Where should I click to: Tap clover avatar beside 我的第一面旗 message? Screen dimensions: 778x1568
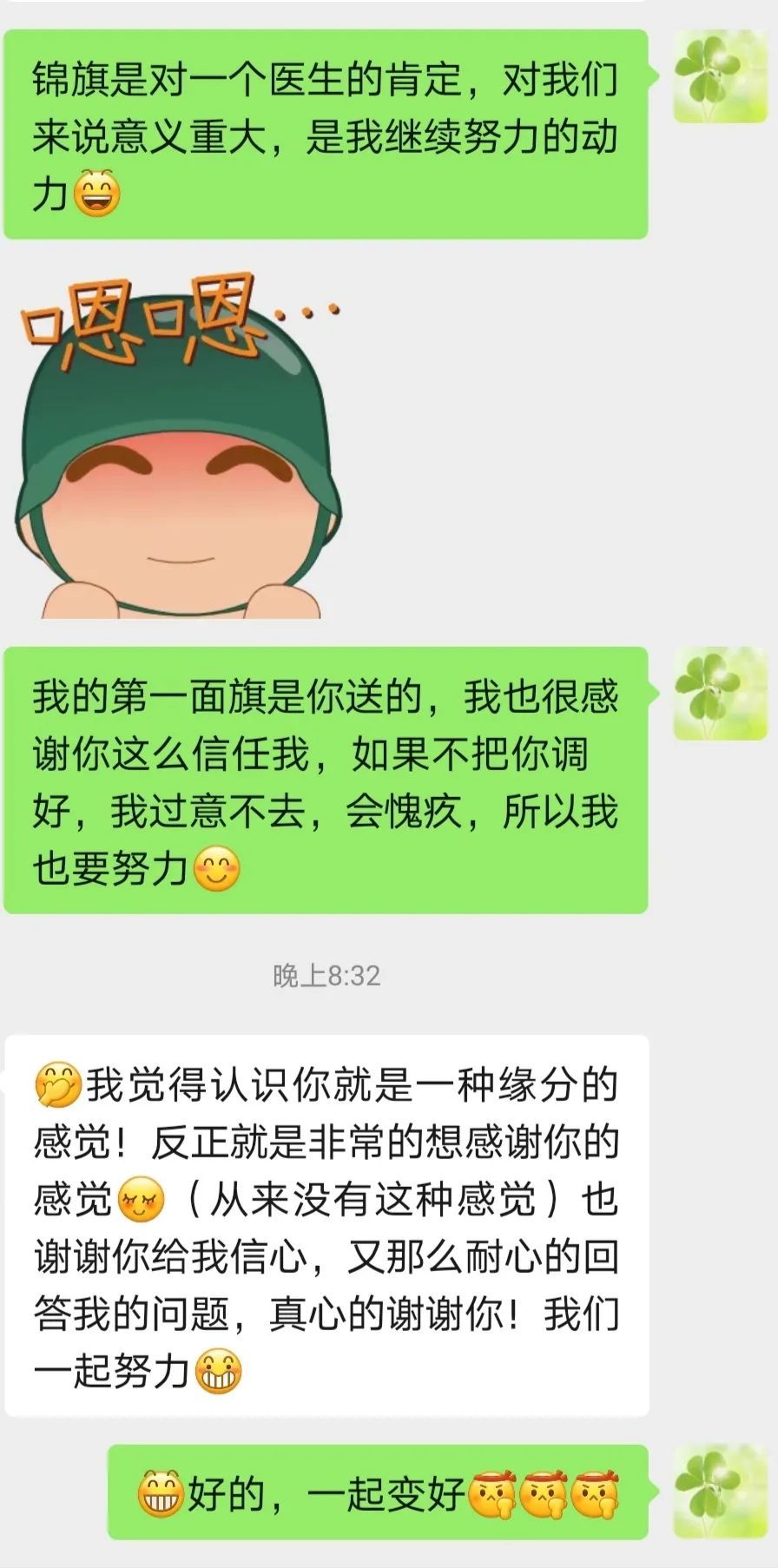(720, 694)
